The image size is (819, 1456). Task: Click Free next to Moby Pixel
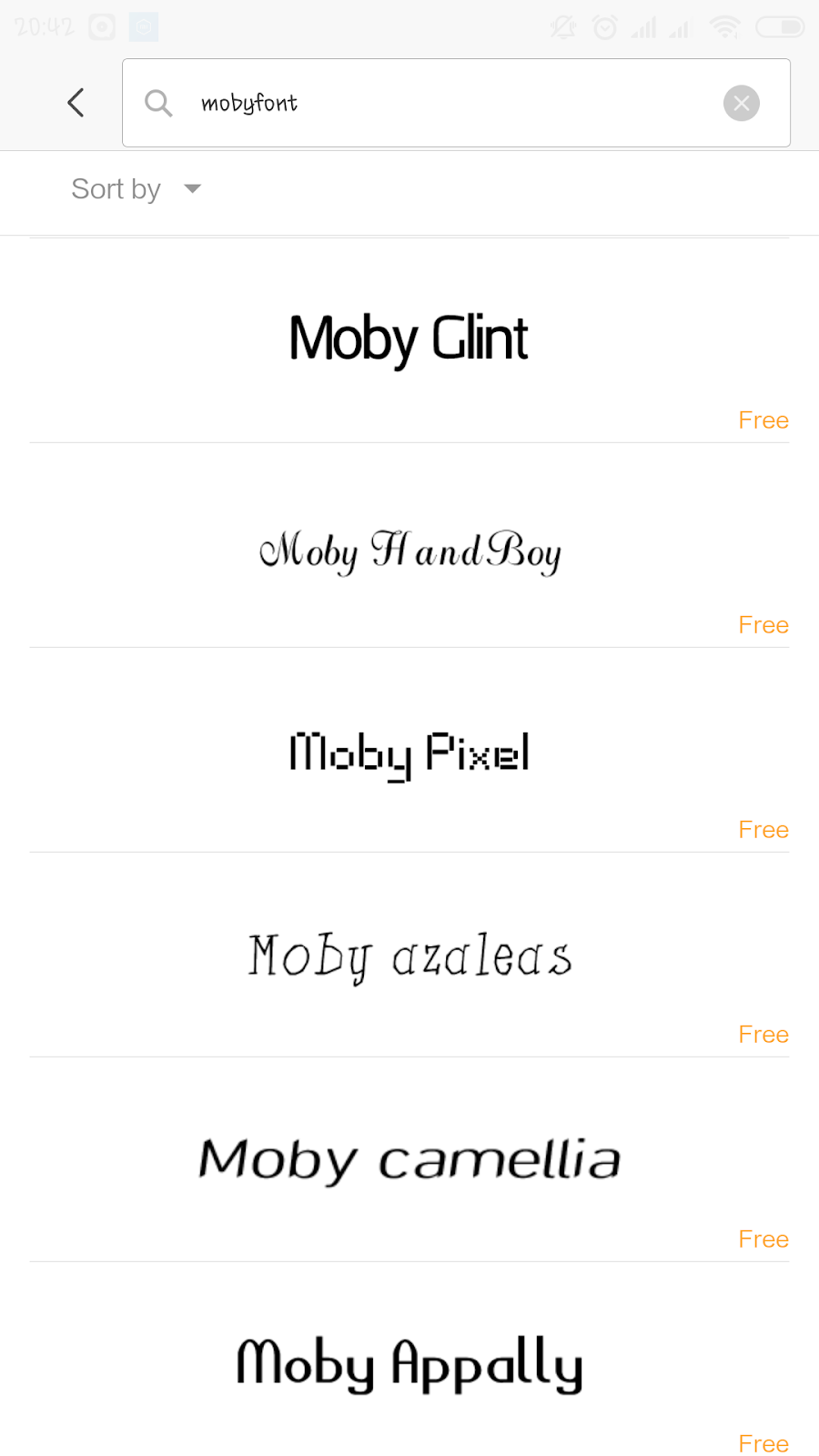[x=763, y=829]
